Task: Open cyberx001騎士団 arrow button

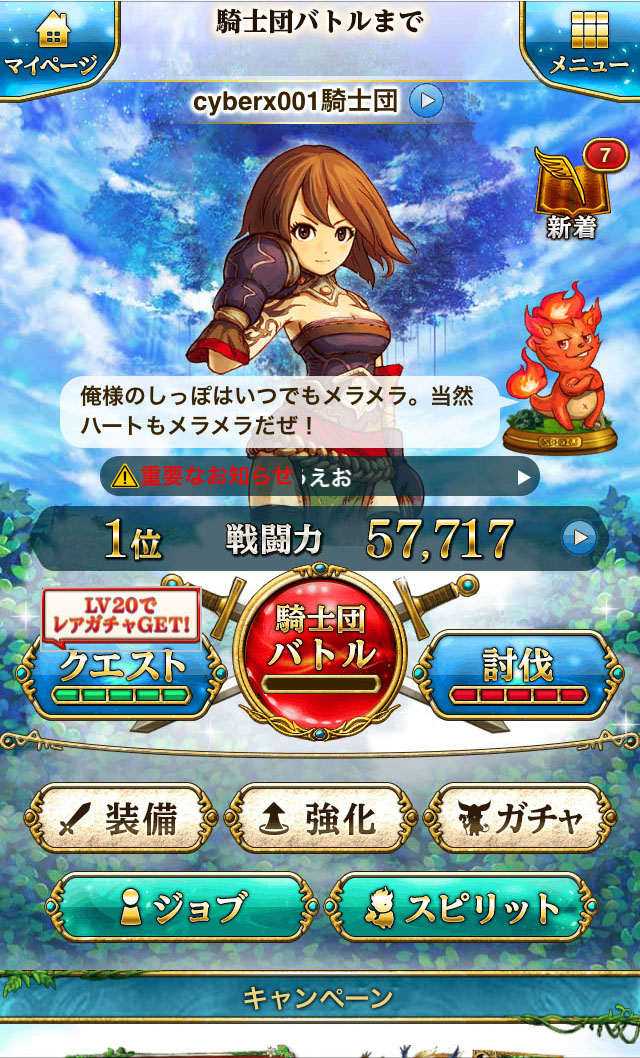Action: 427,101
